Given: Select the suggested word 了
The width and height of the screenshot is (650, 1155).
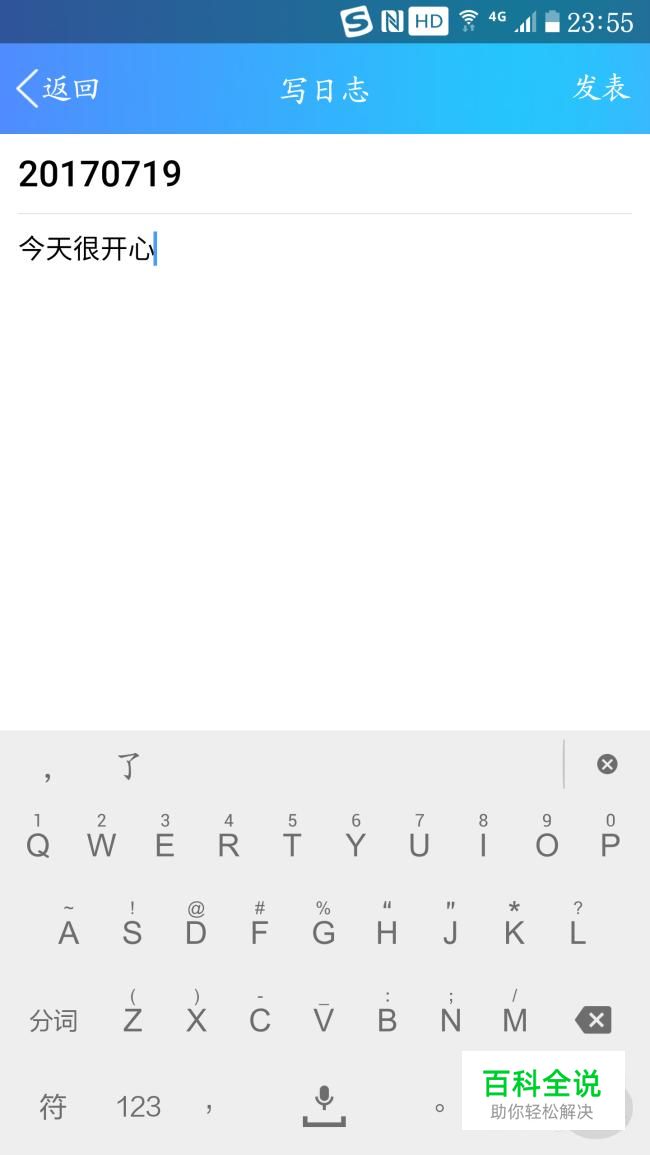Looking at the screenshot, I should coord(129,766).
